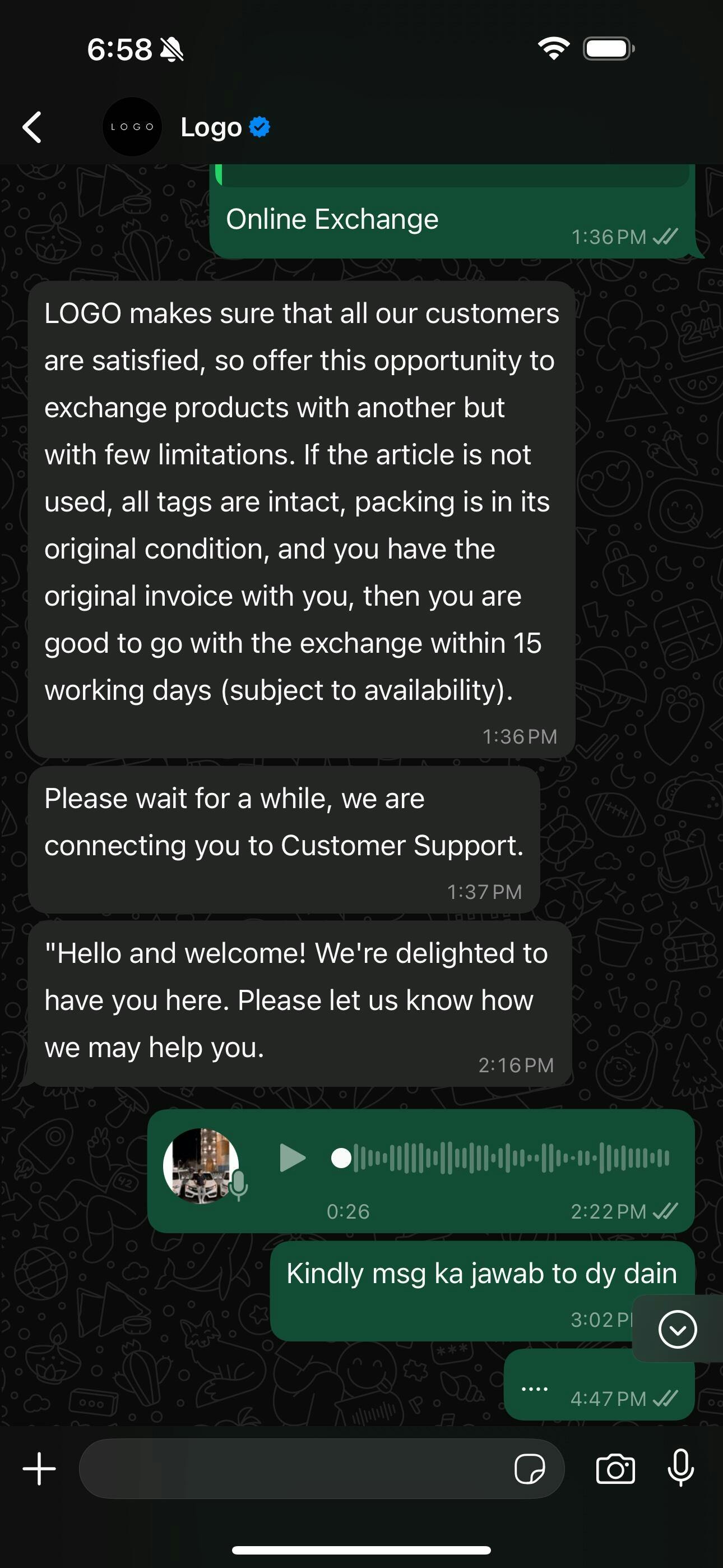The width and height of the screenshot is (723, 1568).
Task: Focus the message text field
Action: 292,1469
